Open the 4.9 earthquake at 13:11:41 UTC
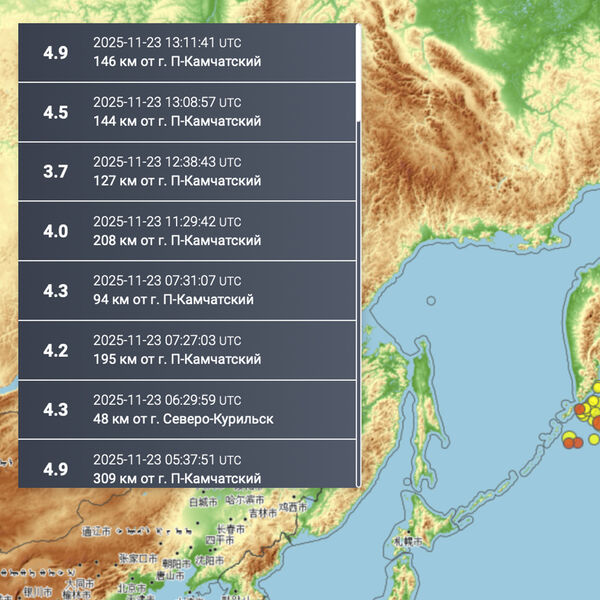 click(x=187, y=53)
